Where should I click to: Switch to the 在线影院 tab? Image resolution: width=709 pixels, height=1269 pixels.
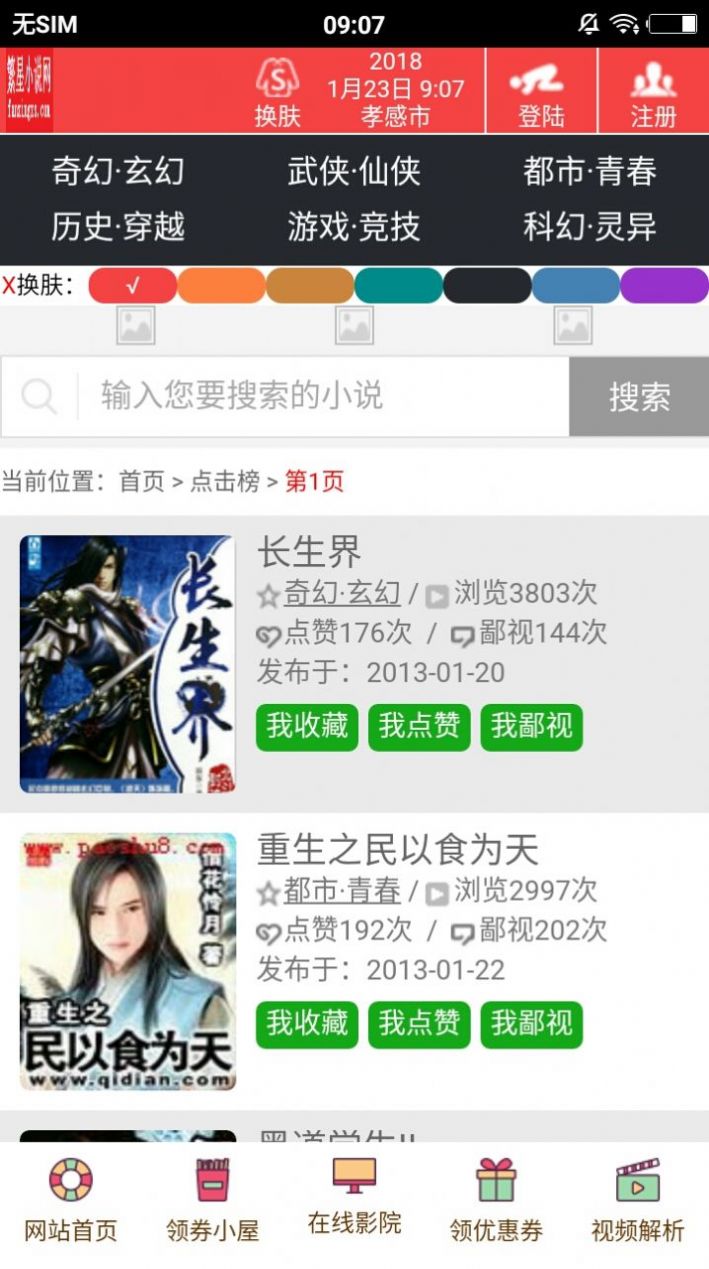354,1198
